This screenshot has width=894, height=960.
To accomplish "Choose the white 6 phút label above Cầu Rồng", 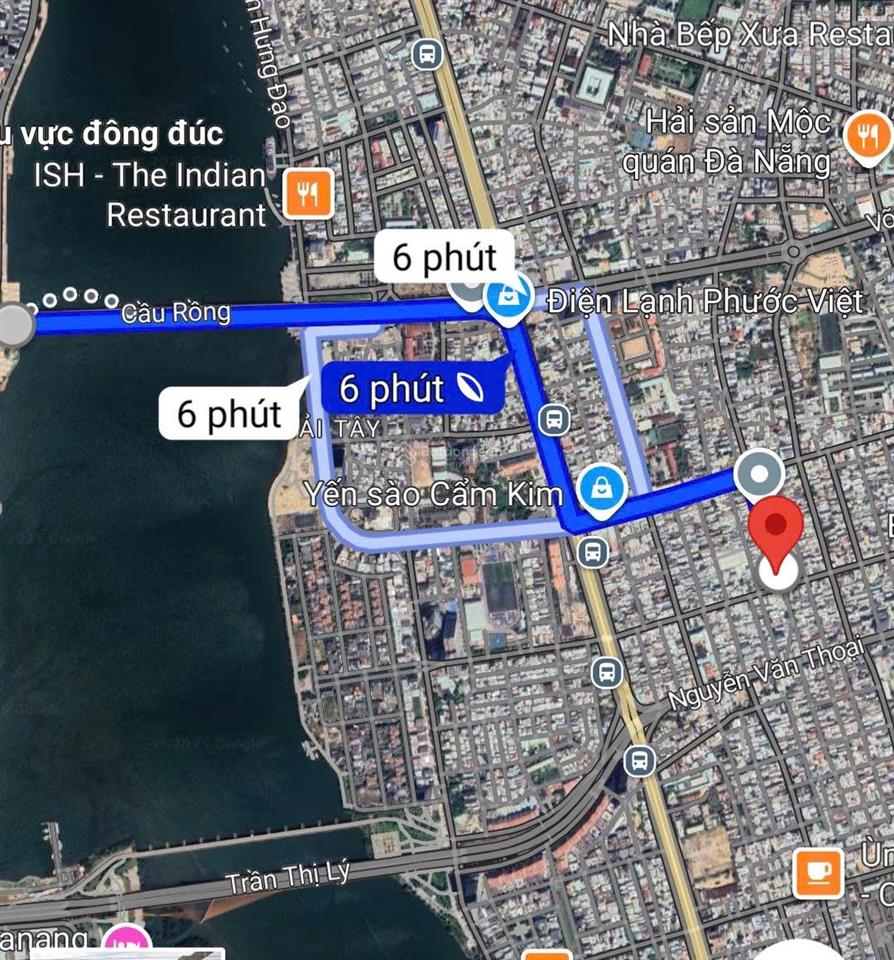I will pyautogui.click(x=444, y=256).
